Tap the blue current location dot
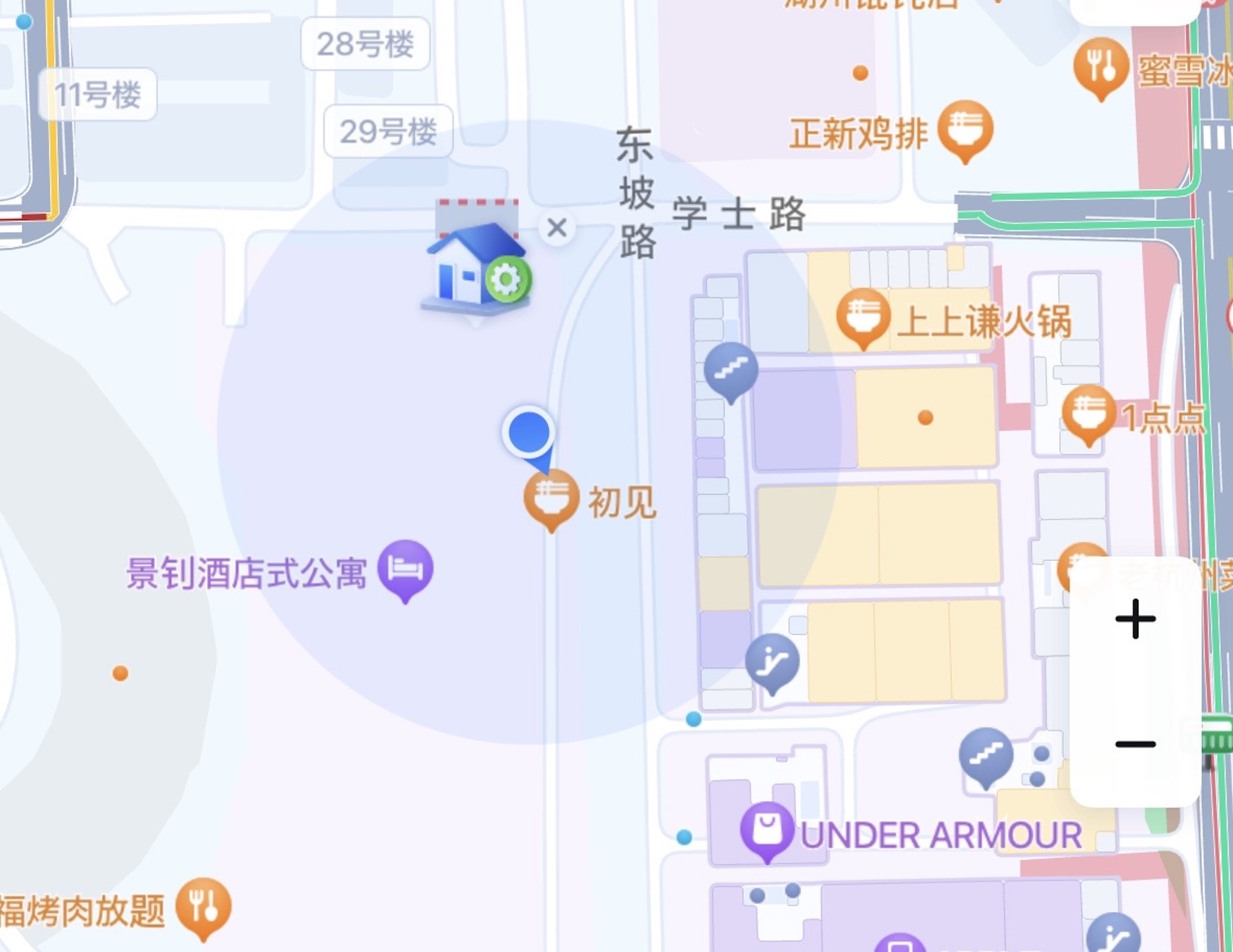 (529, 432)
